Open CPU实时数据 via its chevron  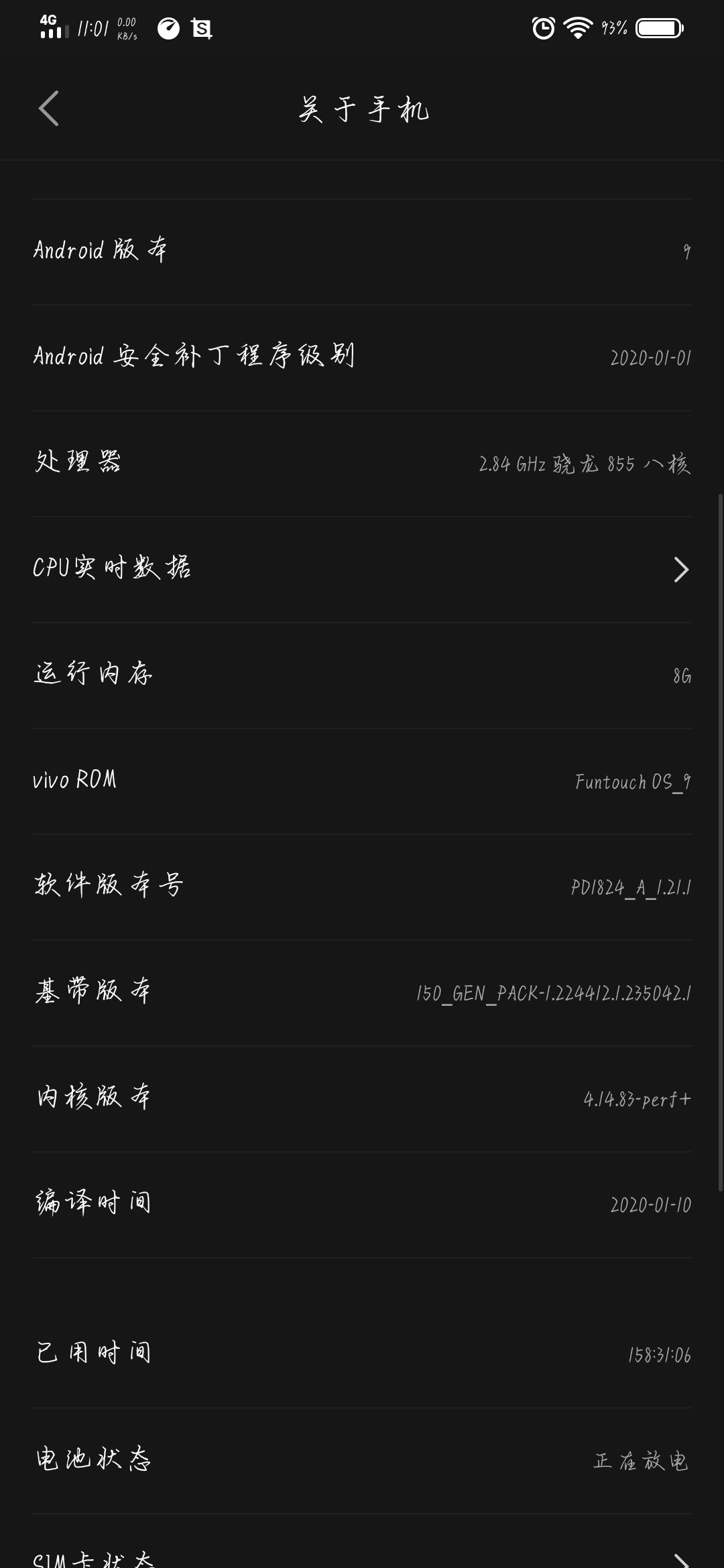coord(682,569)
